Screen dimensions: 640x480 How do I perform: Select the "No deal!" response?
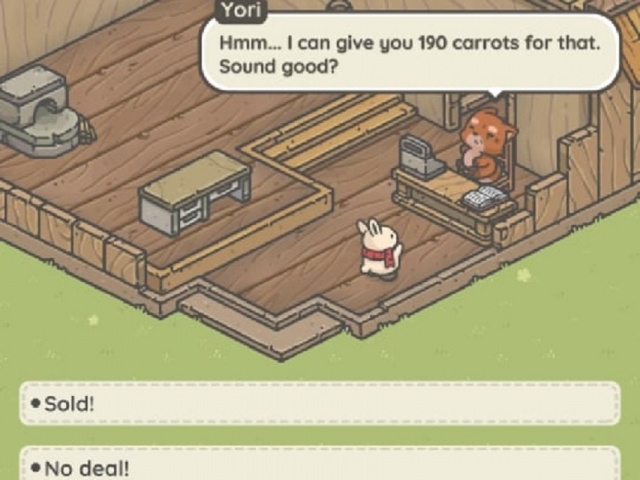pyautogui.click(x=319, y=466)
